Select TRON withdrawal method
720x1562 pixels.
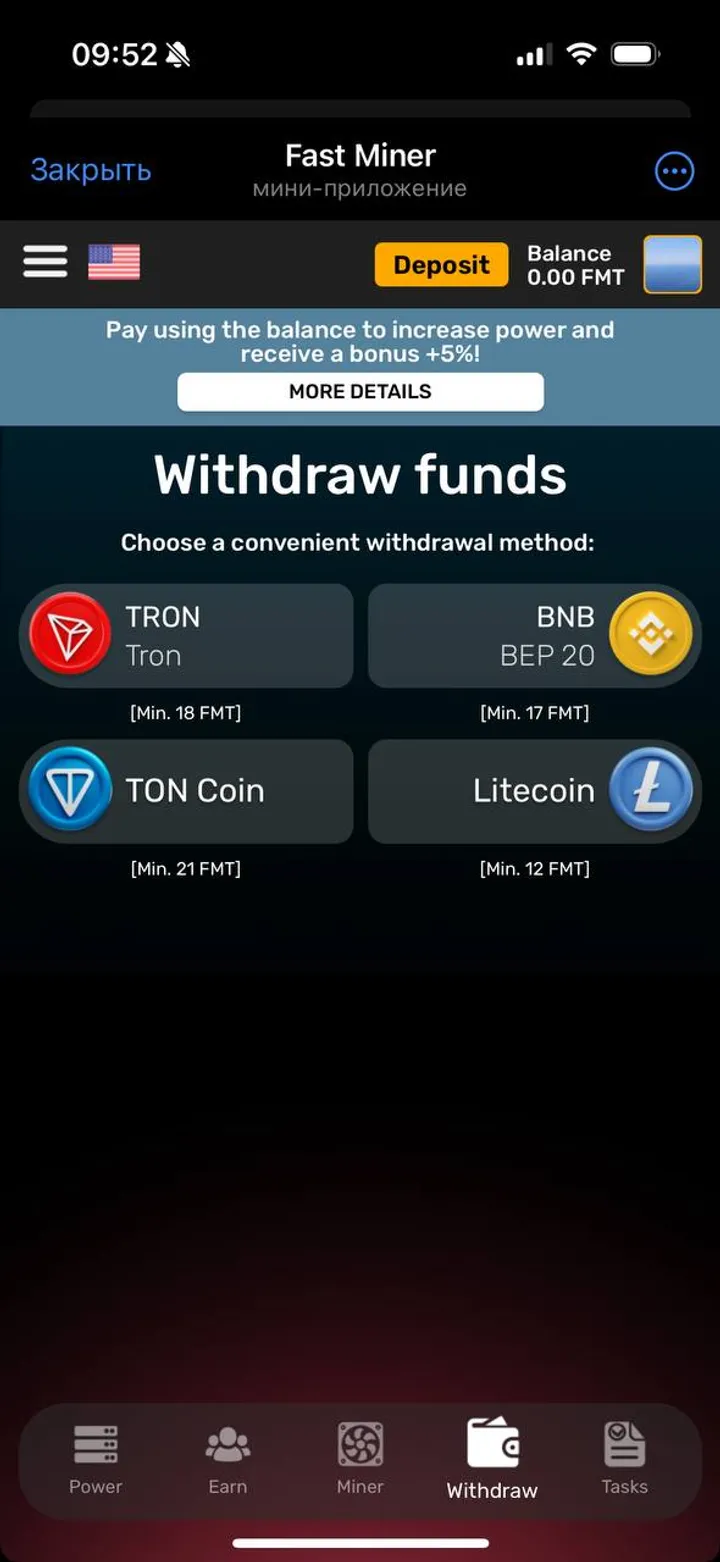pos(186,636)
